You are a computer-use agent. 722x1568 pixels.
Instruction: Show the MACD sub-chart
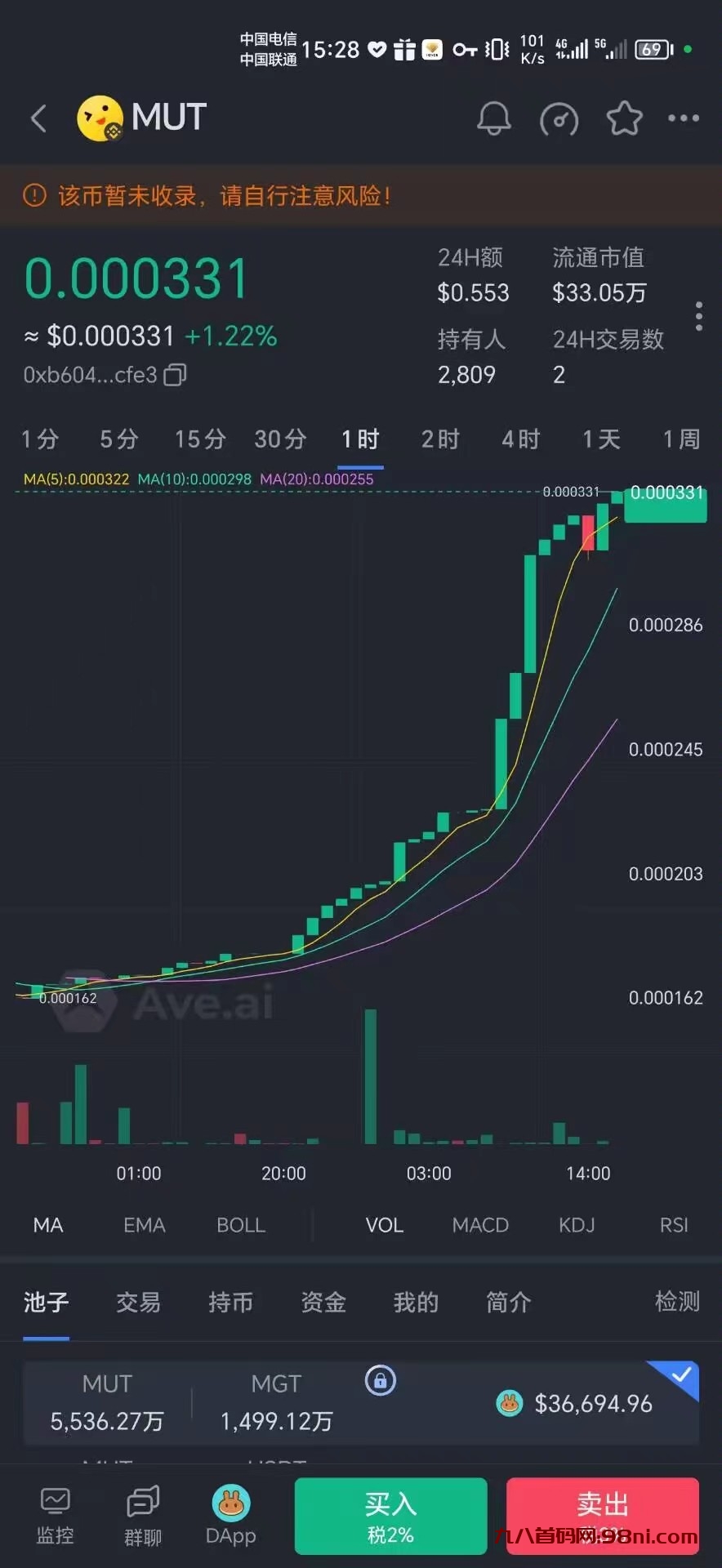[480, 1225]
